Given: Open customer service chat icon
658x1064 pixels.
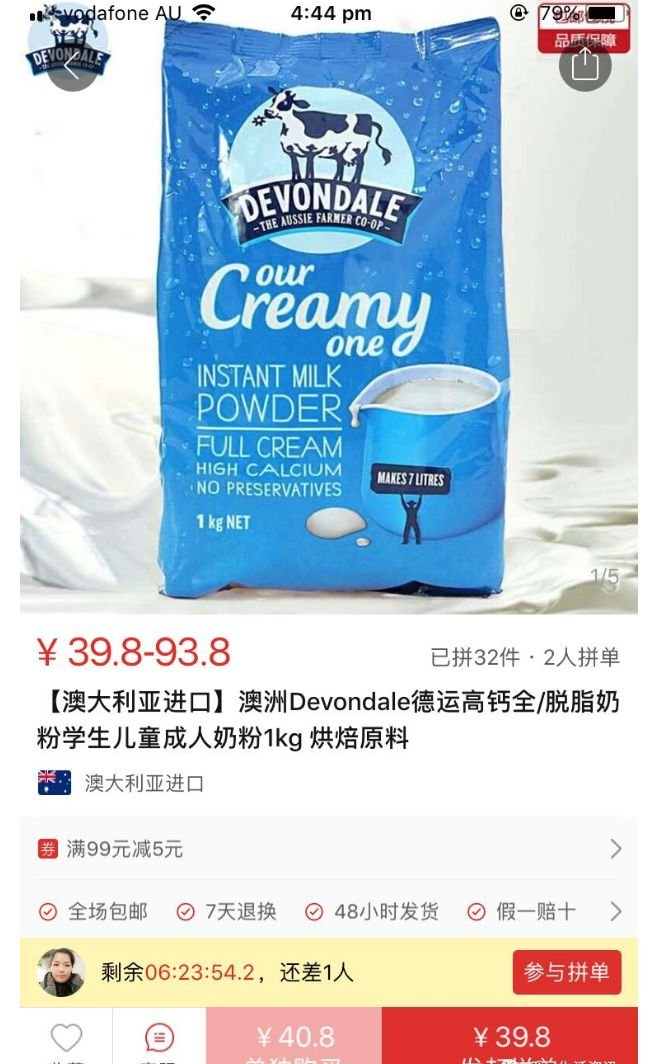Looking at the screenshot, I should coord(159,1038).
